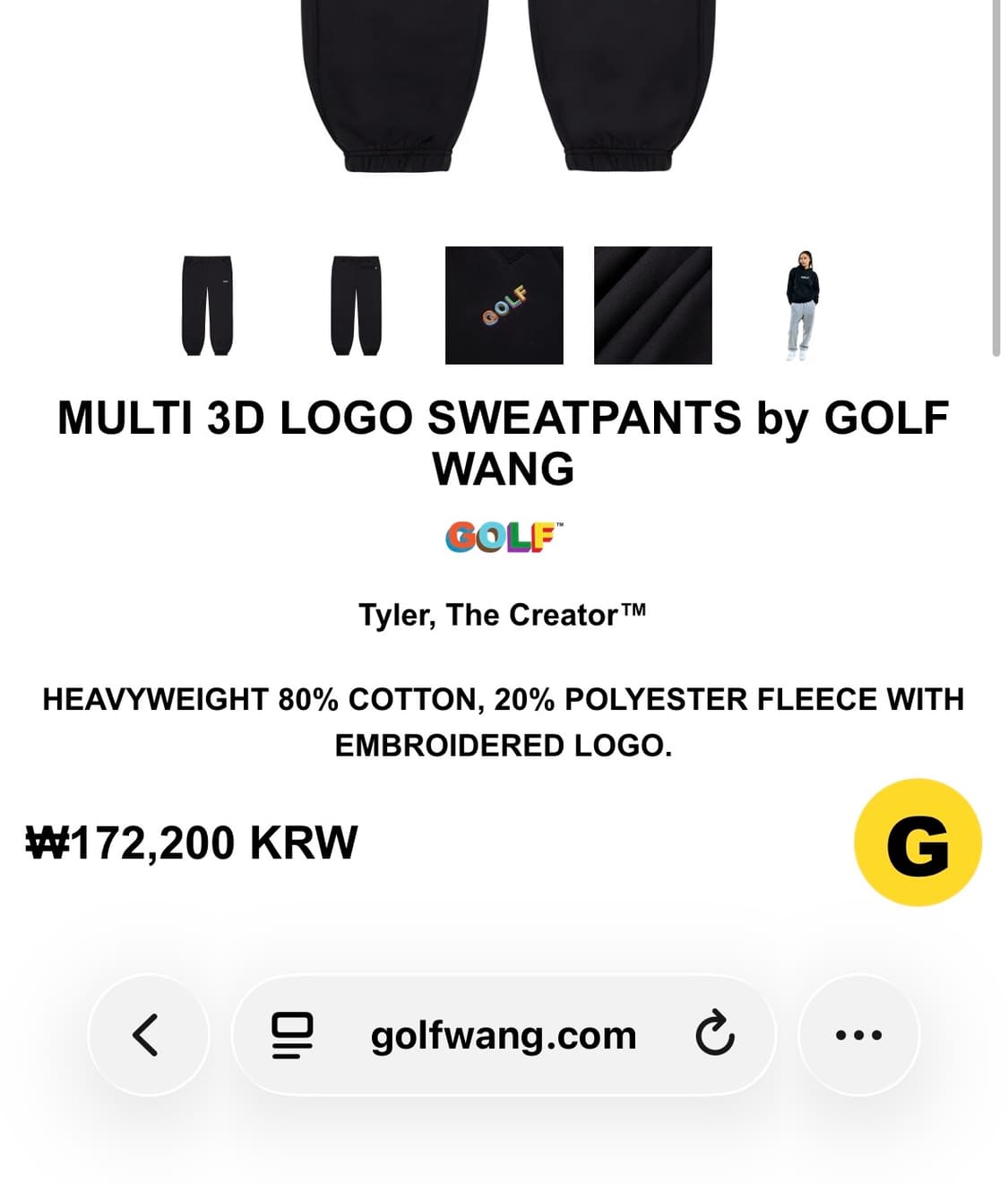Select the model wearing outfit thumbnail
Viewport: 1008px width, 1183px height.
(802, 305)
